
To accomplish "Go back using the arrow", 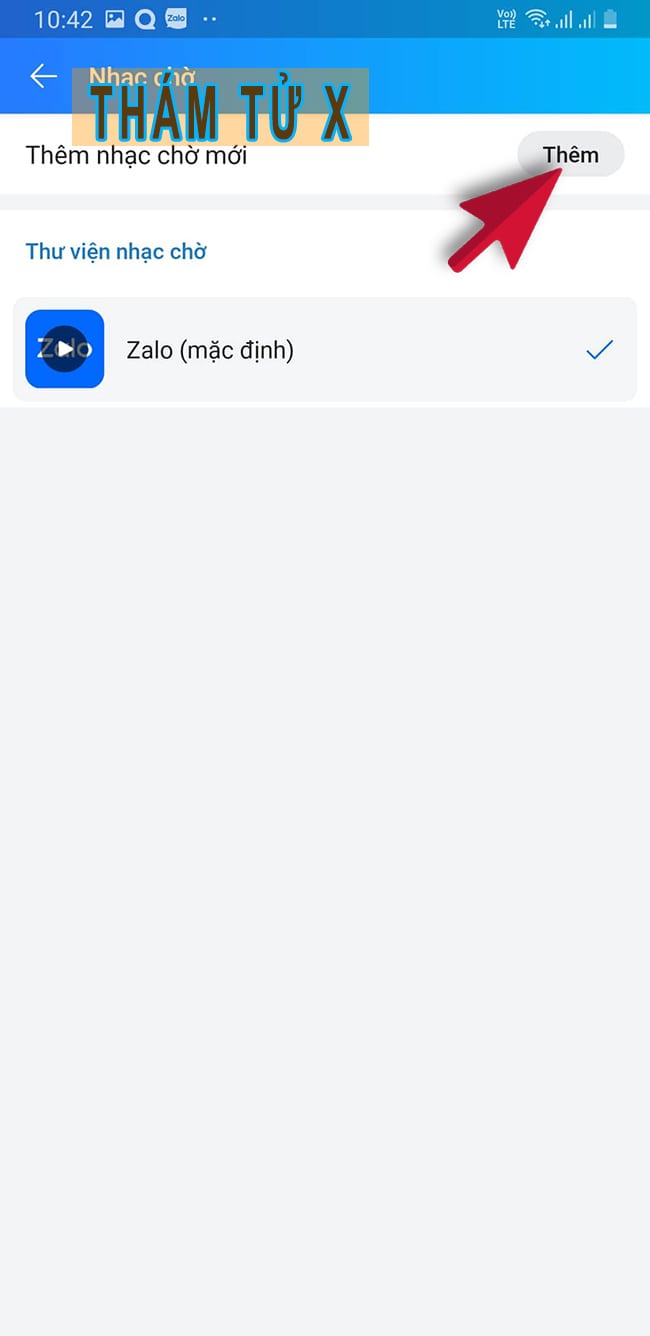I will (x=43, y=76).
